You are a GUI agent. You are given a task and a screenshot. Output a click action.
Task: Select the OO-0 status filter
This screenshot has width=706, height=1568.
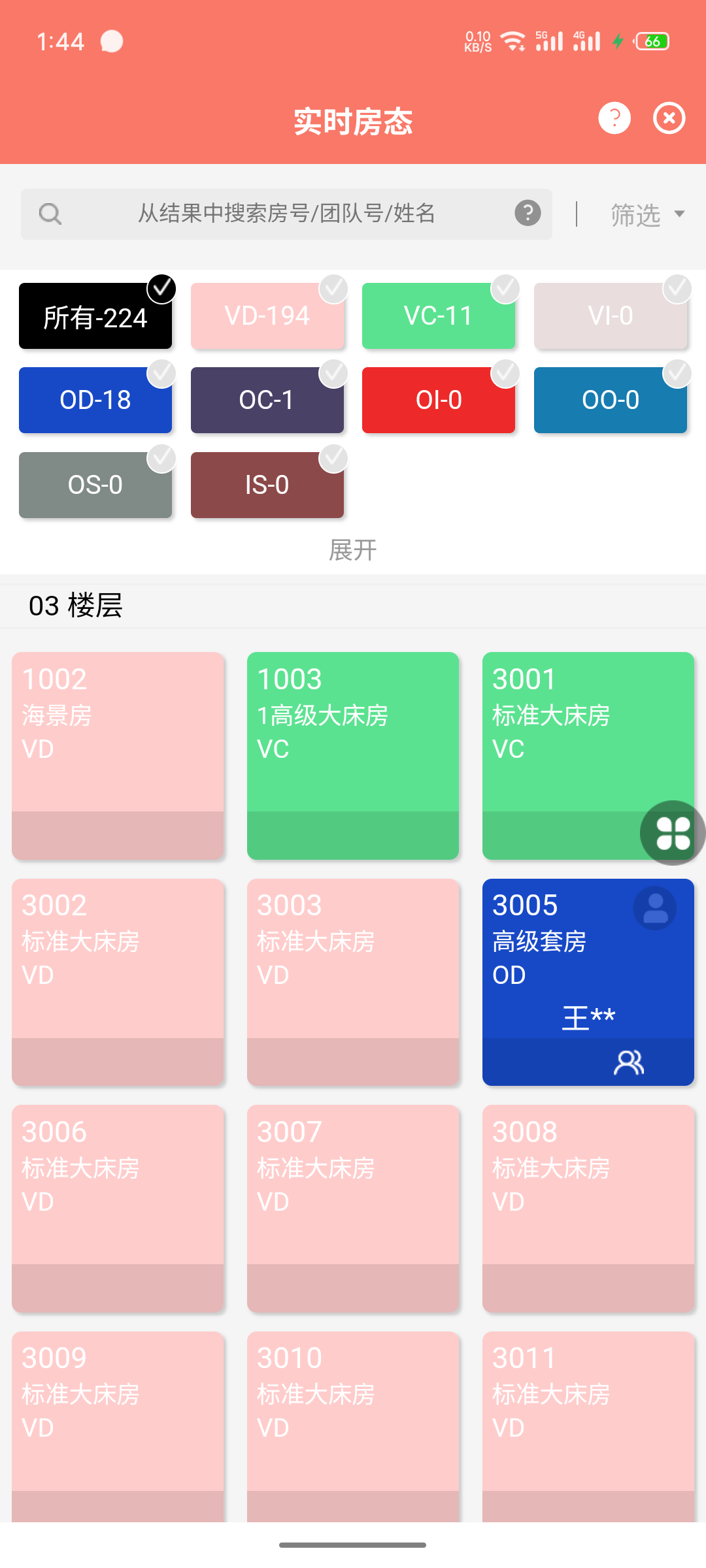click(x=611, y=400)
